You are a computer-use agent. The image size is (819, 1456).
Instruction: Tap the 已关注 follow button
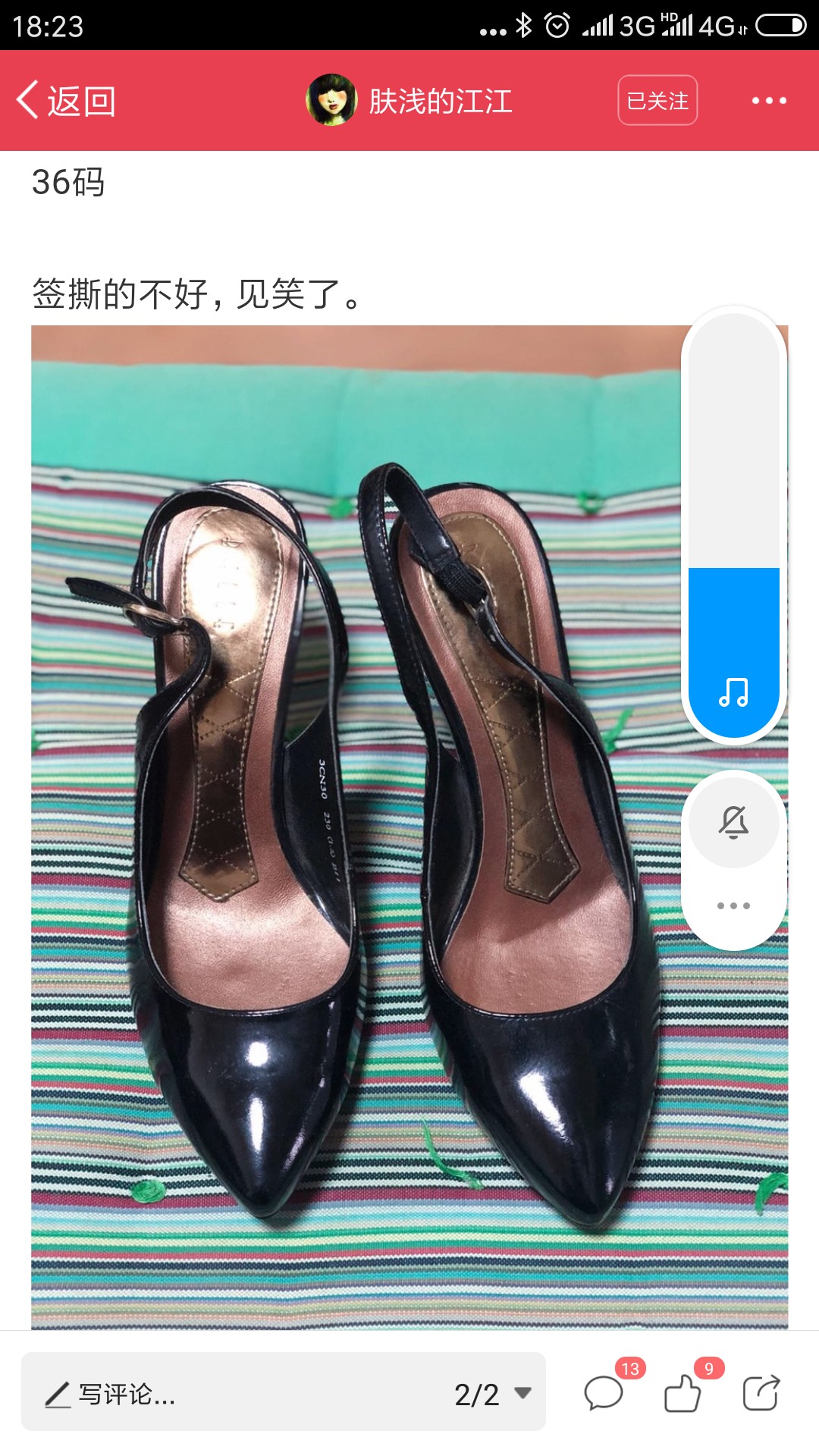pos(657,100)
